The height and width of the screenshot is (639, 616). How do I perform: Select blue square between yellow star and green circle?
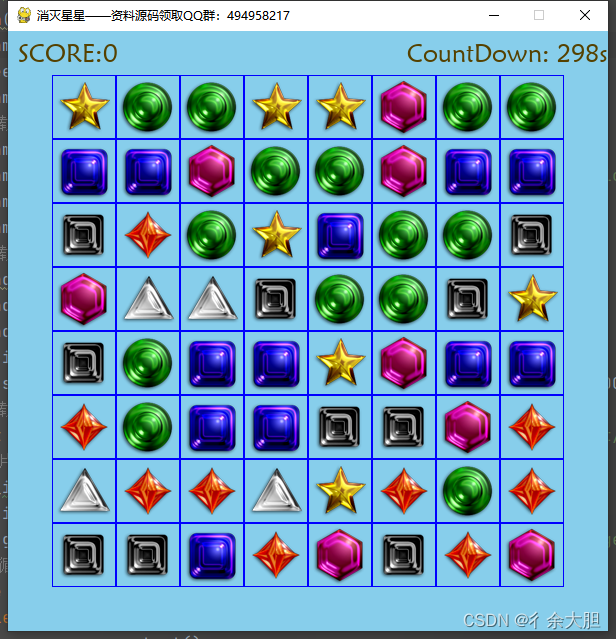340,235
